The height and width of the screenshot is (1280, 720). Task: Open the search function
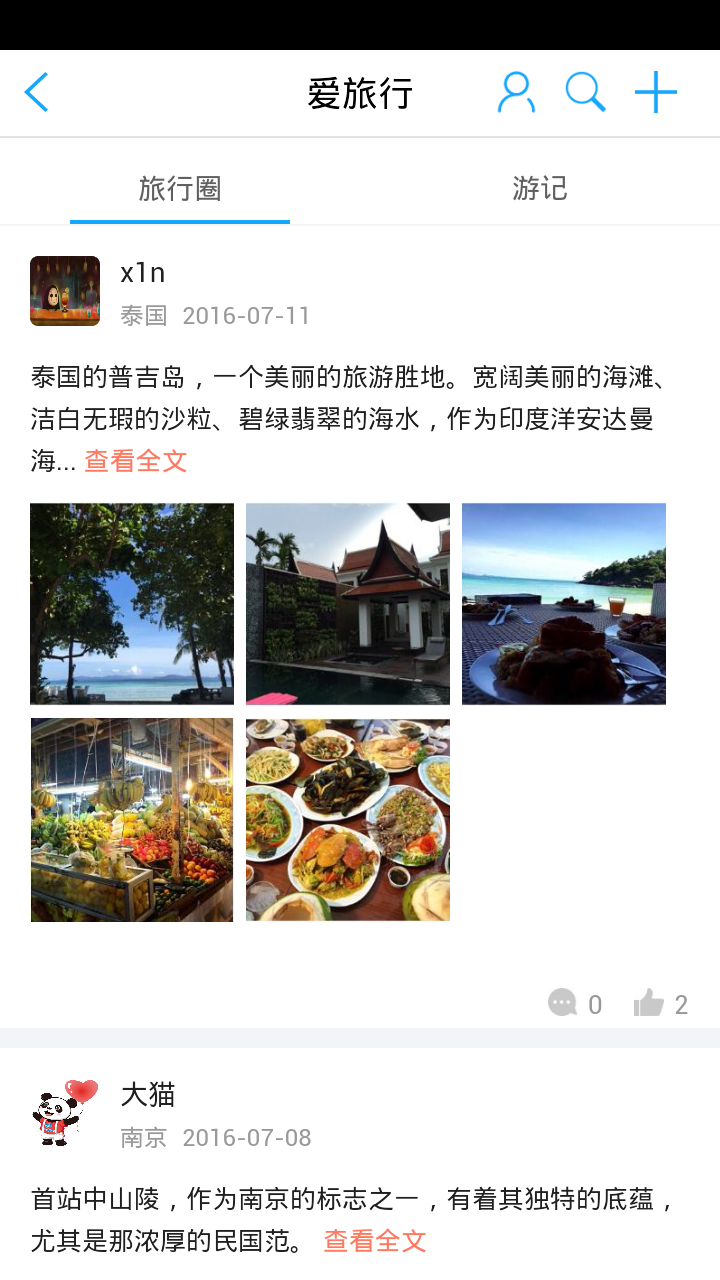click(586, 92)
